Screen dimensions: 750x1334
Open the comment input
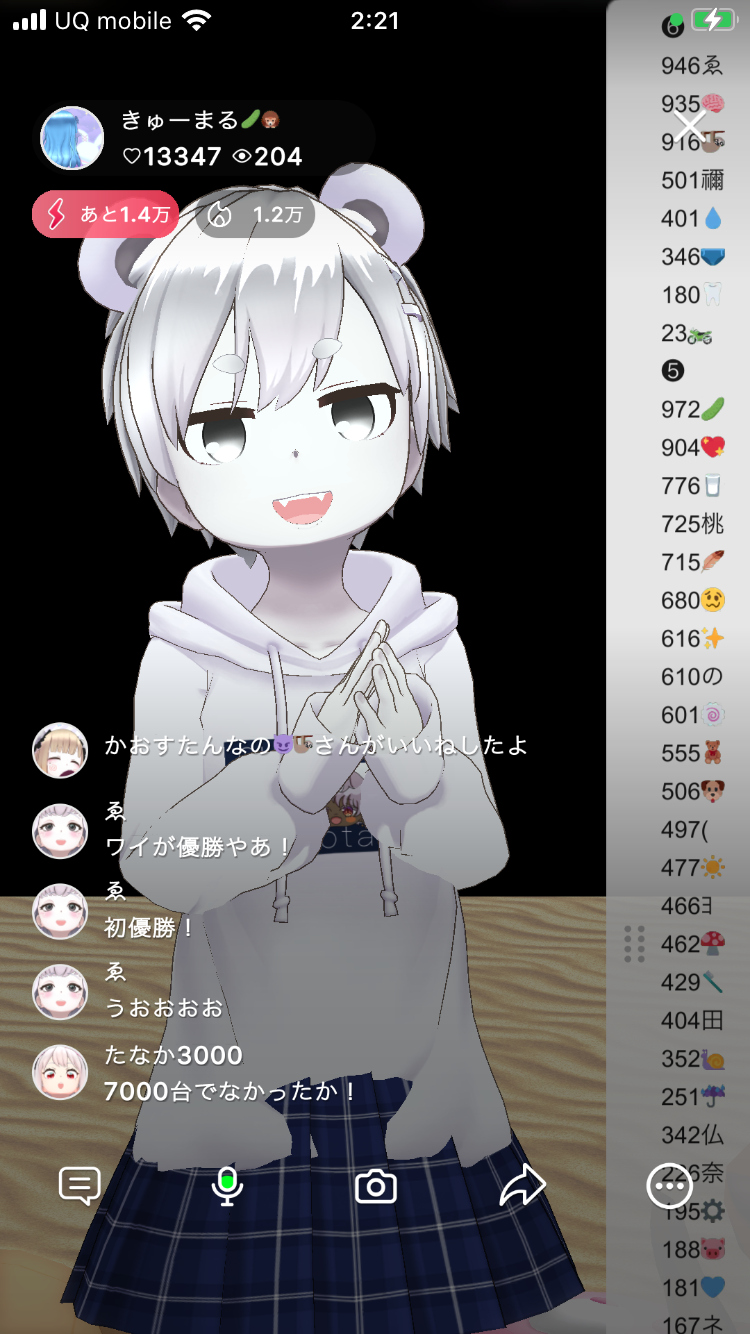80,1186
